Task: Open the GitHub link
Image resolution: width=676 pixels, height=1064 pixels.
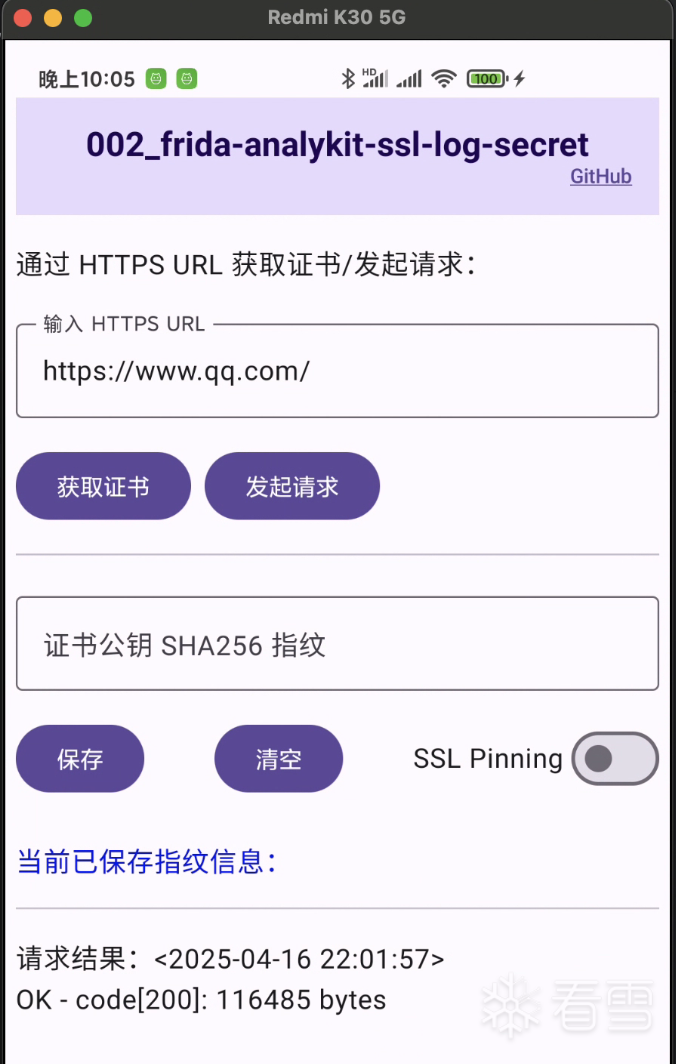Action: [600, 177]
